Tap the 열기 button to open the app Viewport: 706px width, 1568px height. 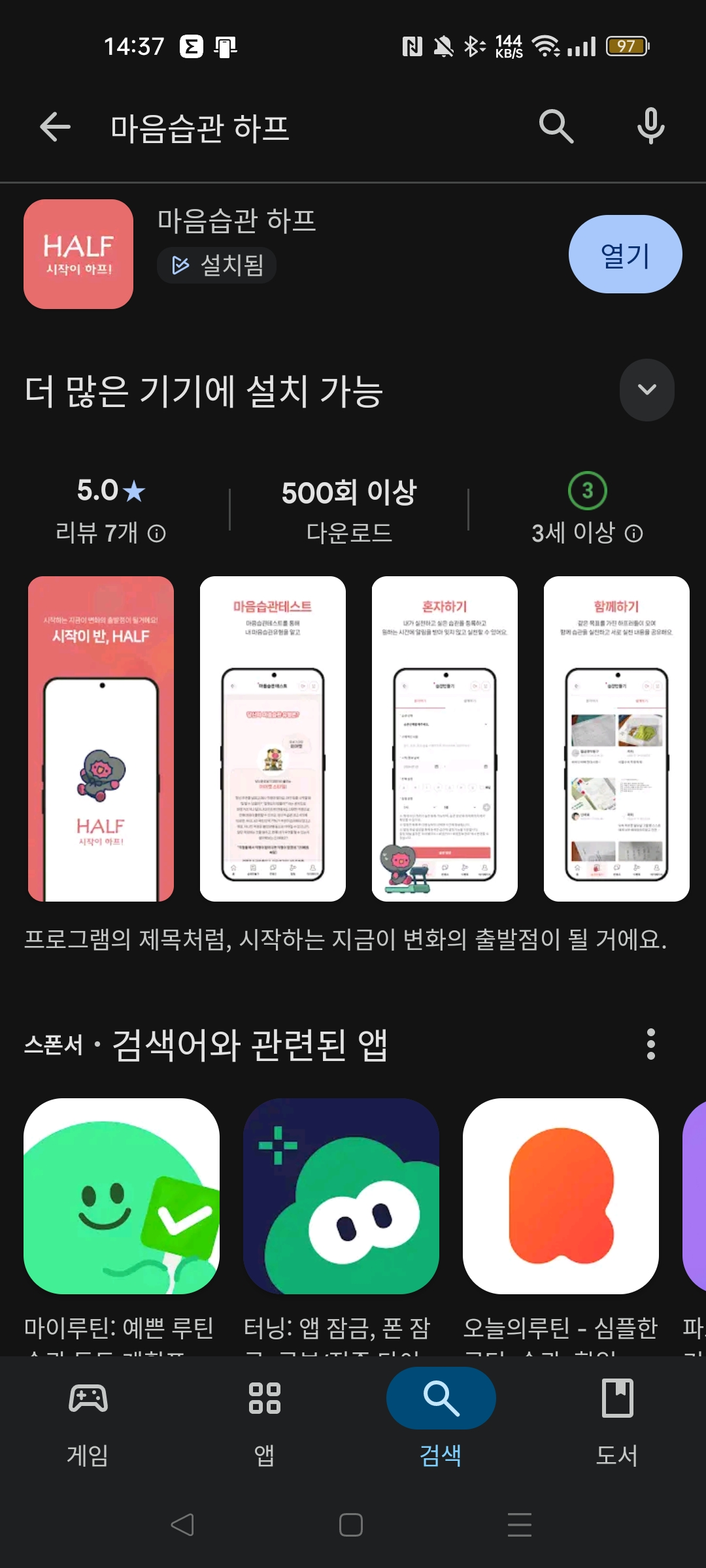tap(625, 255)
